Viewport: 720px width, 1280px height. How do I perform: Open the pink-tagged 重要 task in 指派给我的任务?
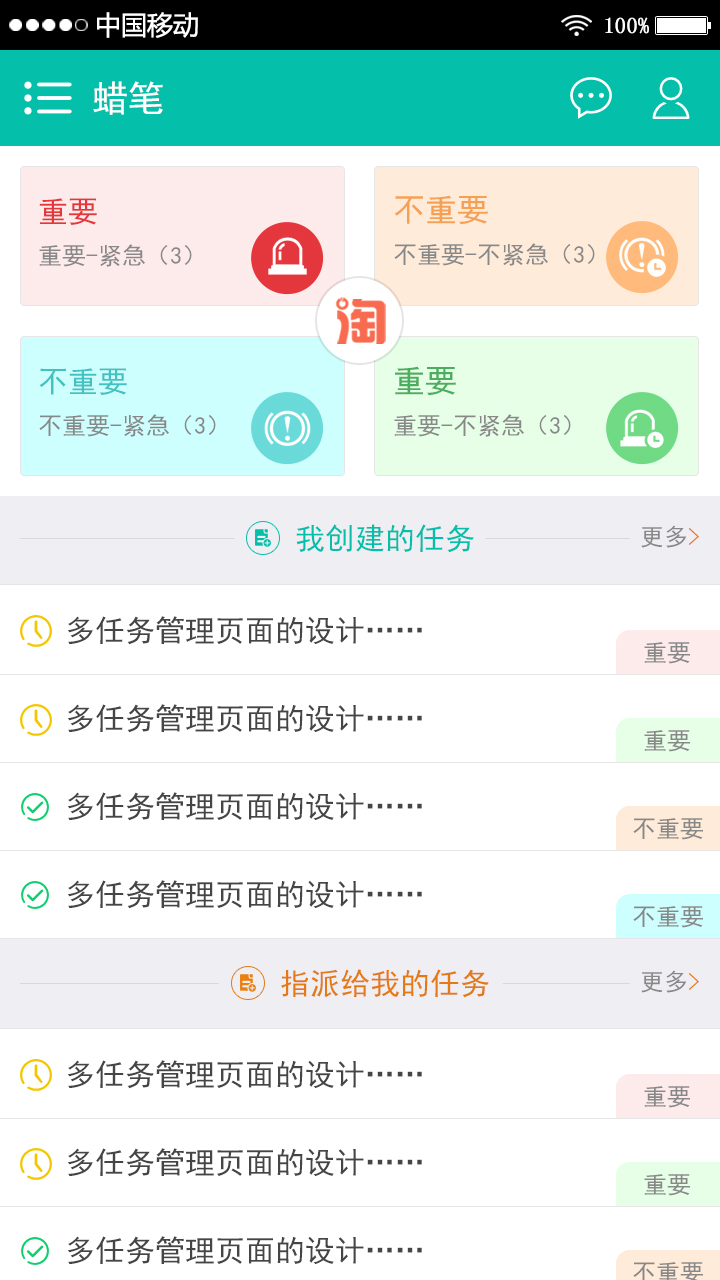[x=360, y=1074]
